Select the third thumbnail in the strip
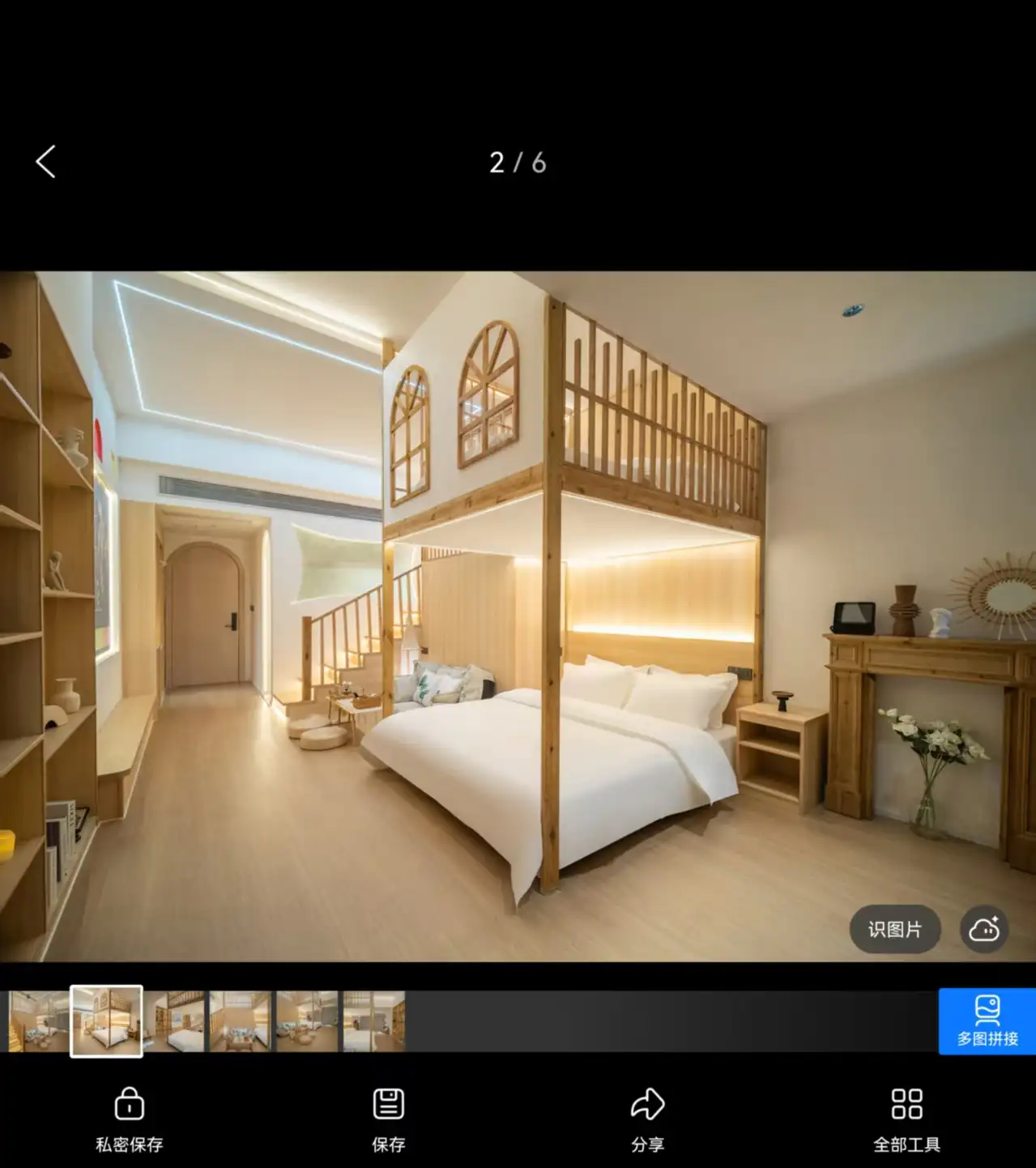This screenshot has width=1036, height=1168. click(176, 1021)
